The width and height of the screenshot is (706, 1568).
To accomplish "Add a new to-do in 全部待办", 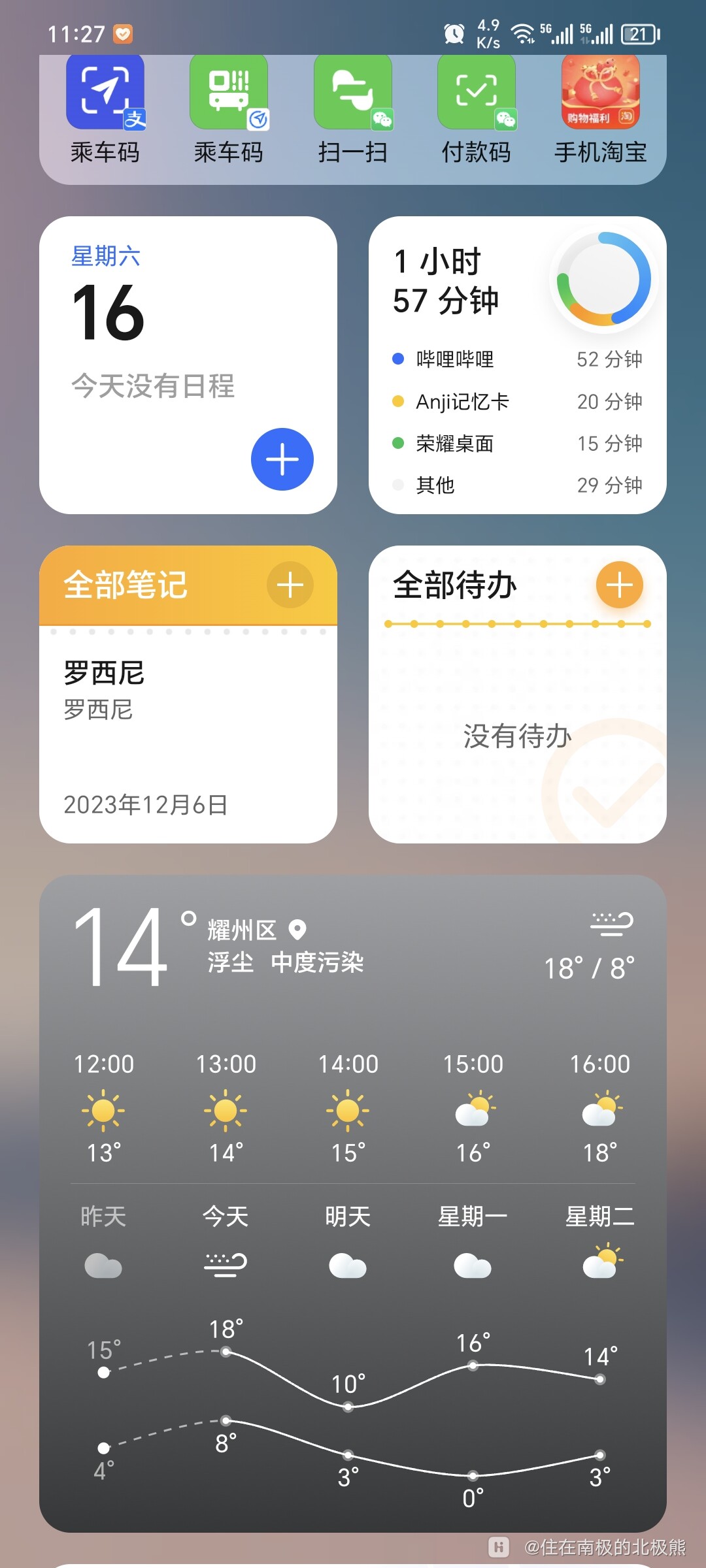I will [x=618, y=585].
